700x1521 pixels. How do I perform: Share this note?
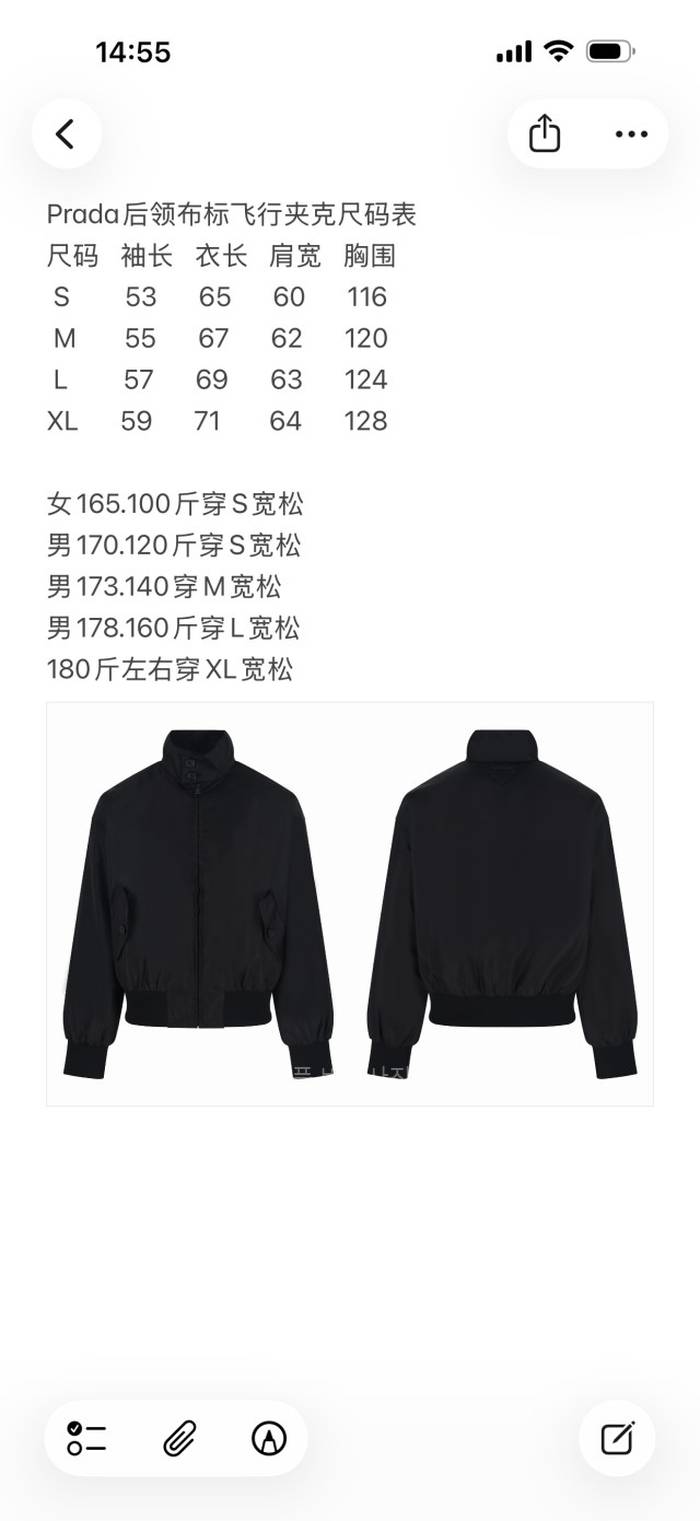point(544,134)
